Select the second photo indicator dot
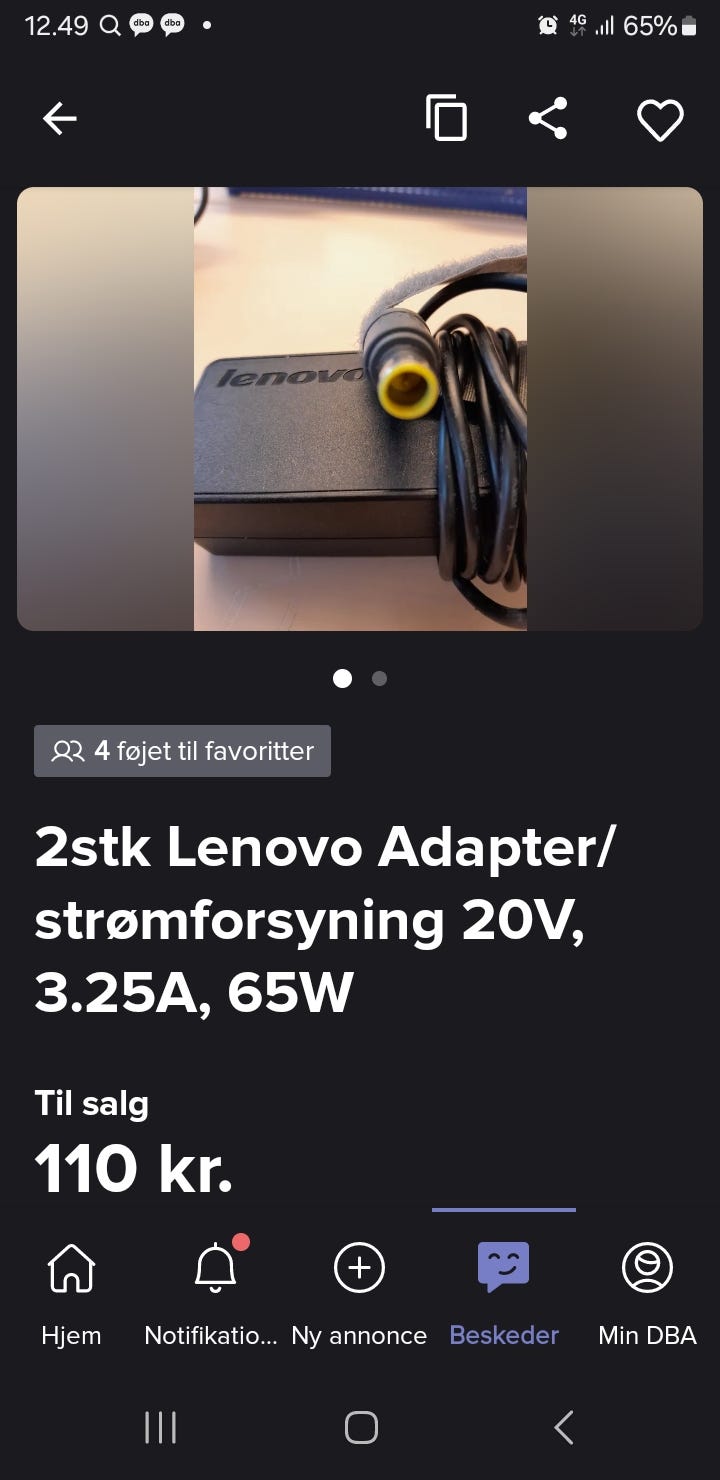Viewport: 720px width, 1480px height. tap(379, 679)
